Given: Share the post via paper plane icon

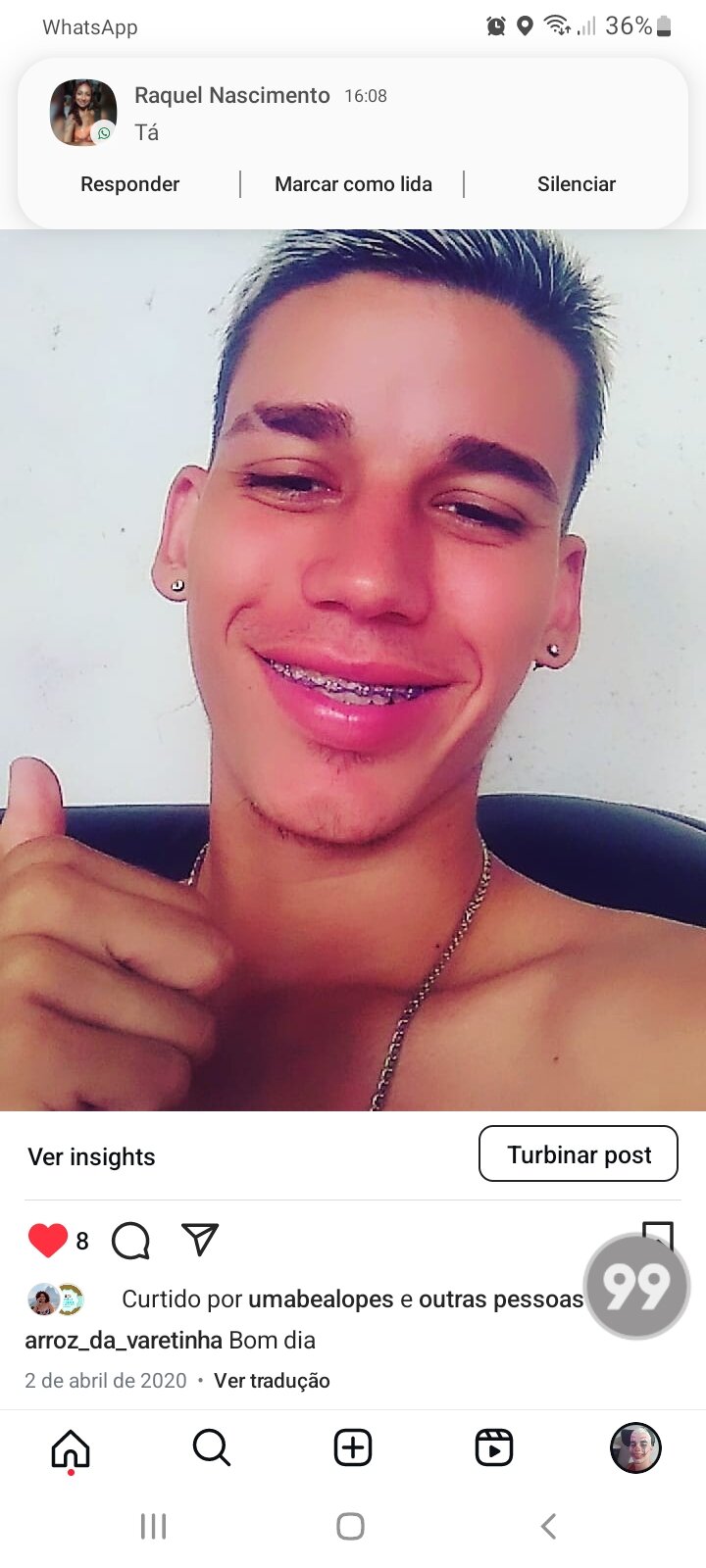Looking at the screenshot, I should (x=200, y=1240).
